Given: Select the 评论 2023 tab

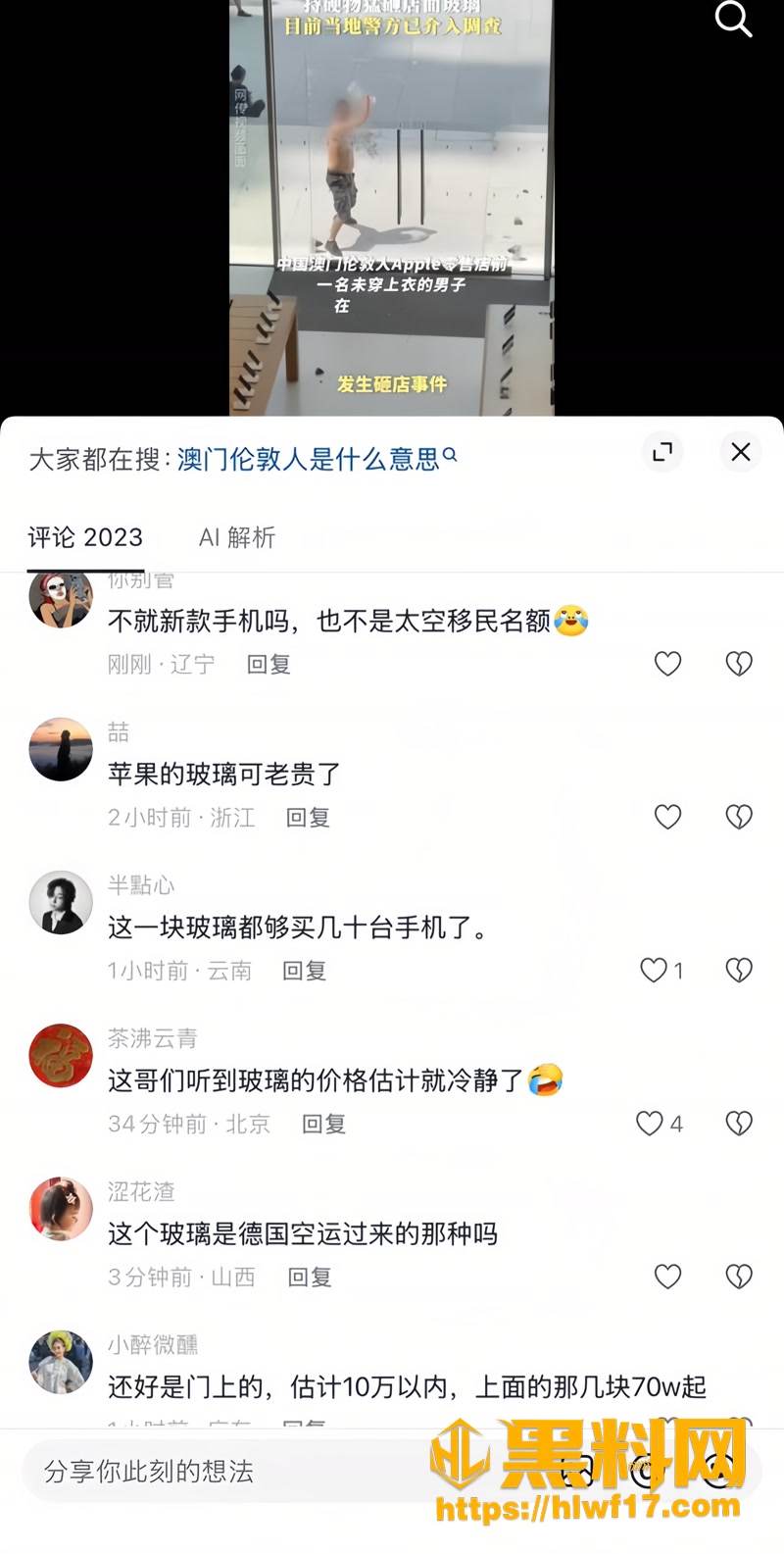Looking at the screenshot, I should [x=85, y=537].
